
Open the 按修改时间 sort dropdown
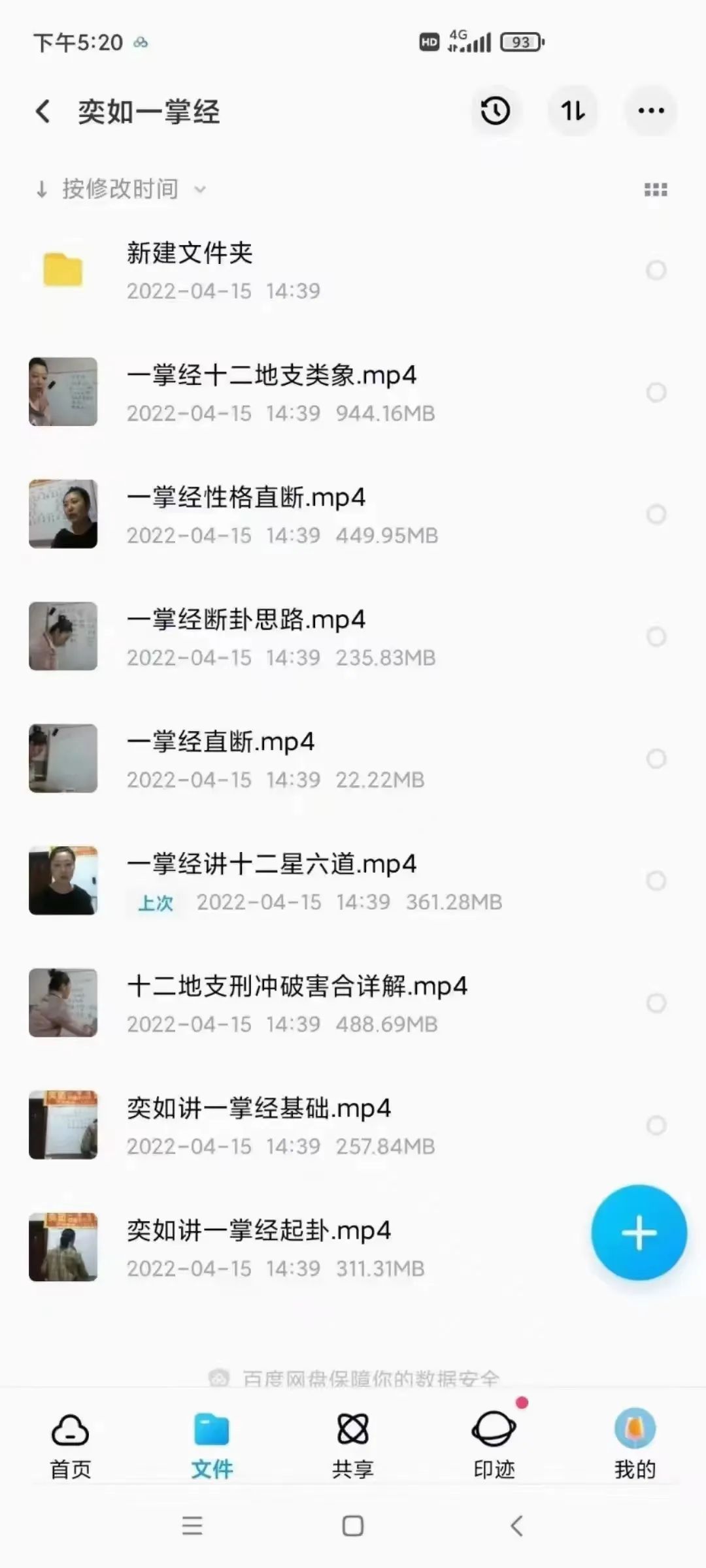tap(121, 189)
